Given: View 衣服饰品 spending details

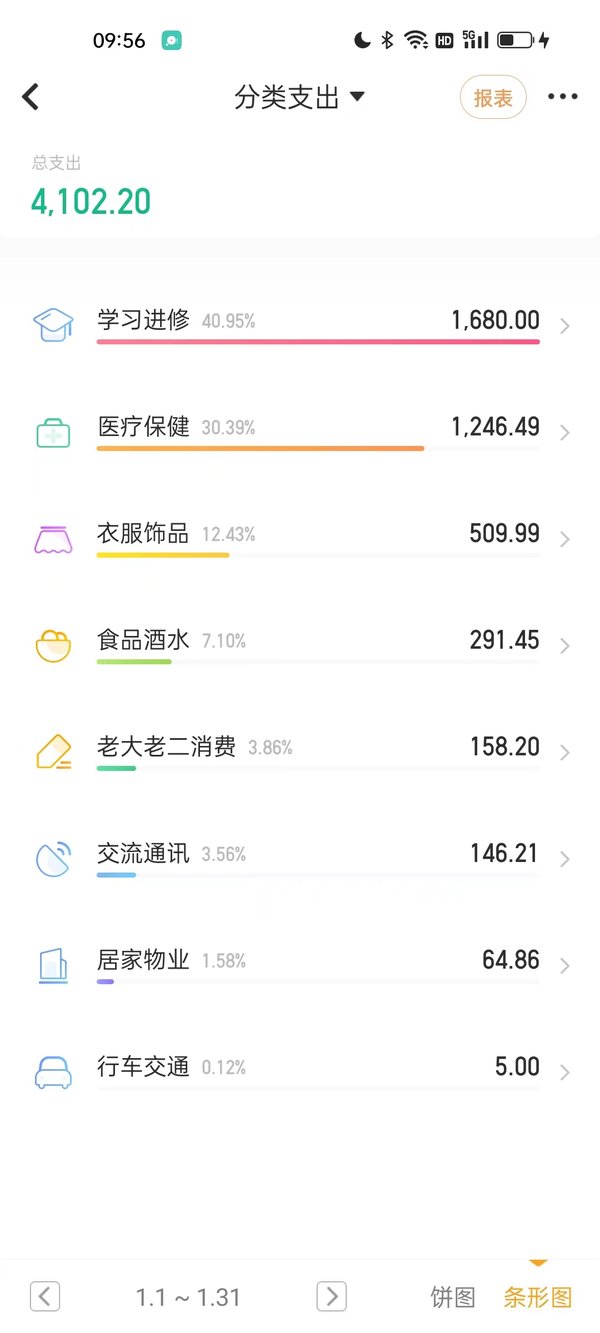Looking at the screenshot, I should (300, 538).
